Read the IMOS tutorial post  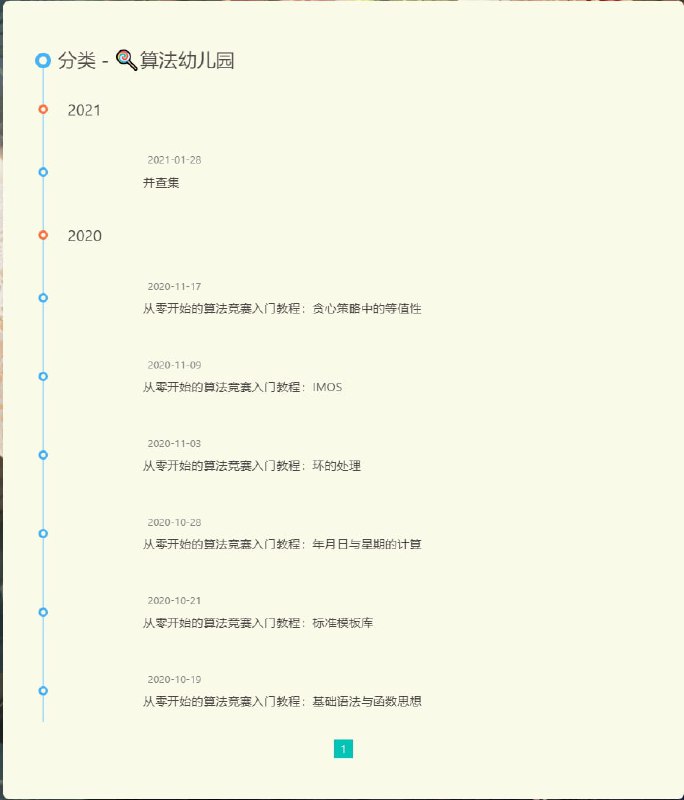[x=242, y=387]
